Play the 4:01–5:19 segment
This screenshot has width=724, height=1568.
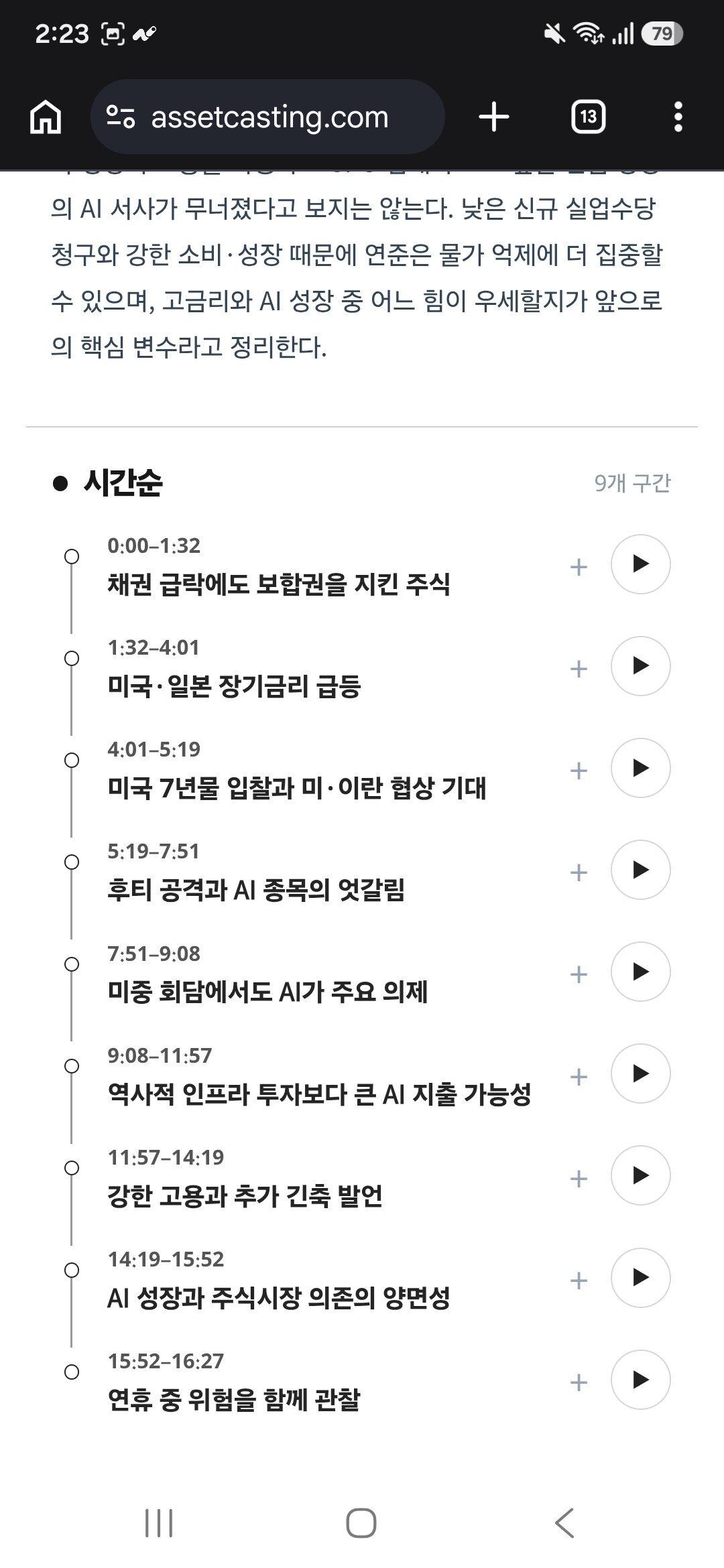pyautogui.click(x=641, y=768)
